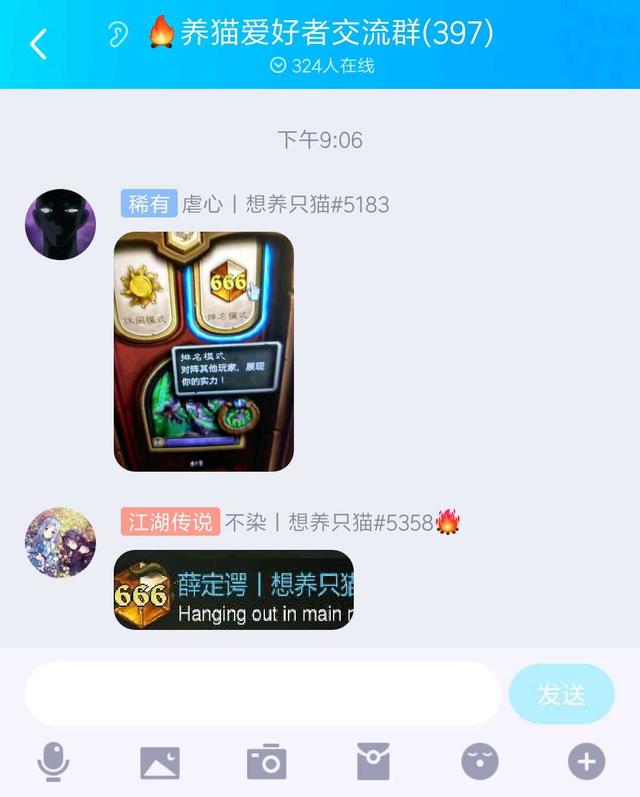Send a red packet
Viewport: 640px width, 797px height.
(373, 762)
